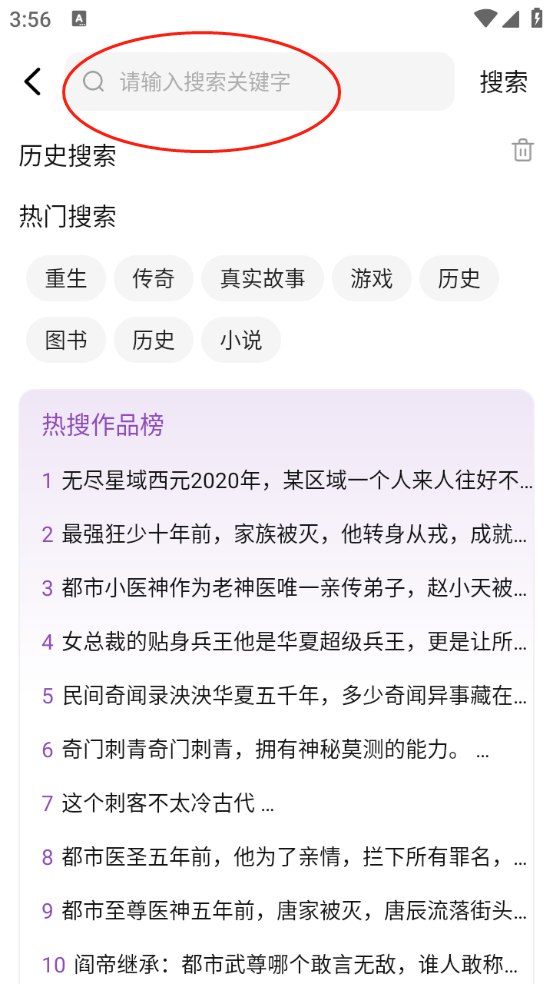Tap the search keyword input field

(259, 82)
